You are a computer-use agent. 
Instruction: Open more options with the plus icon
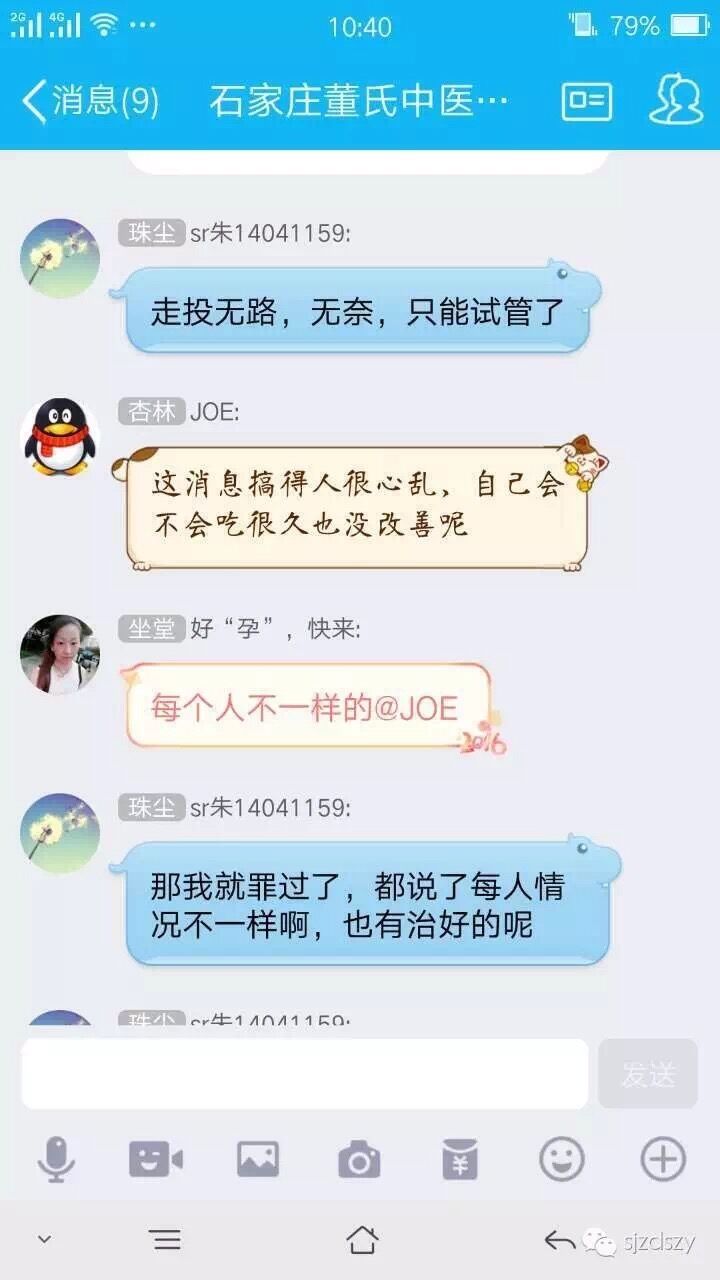663,1160
